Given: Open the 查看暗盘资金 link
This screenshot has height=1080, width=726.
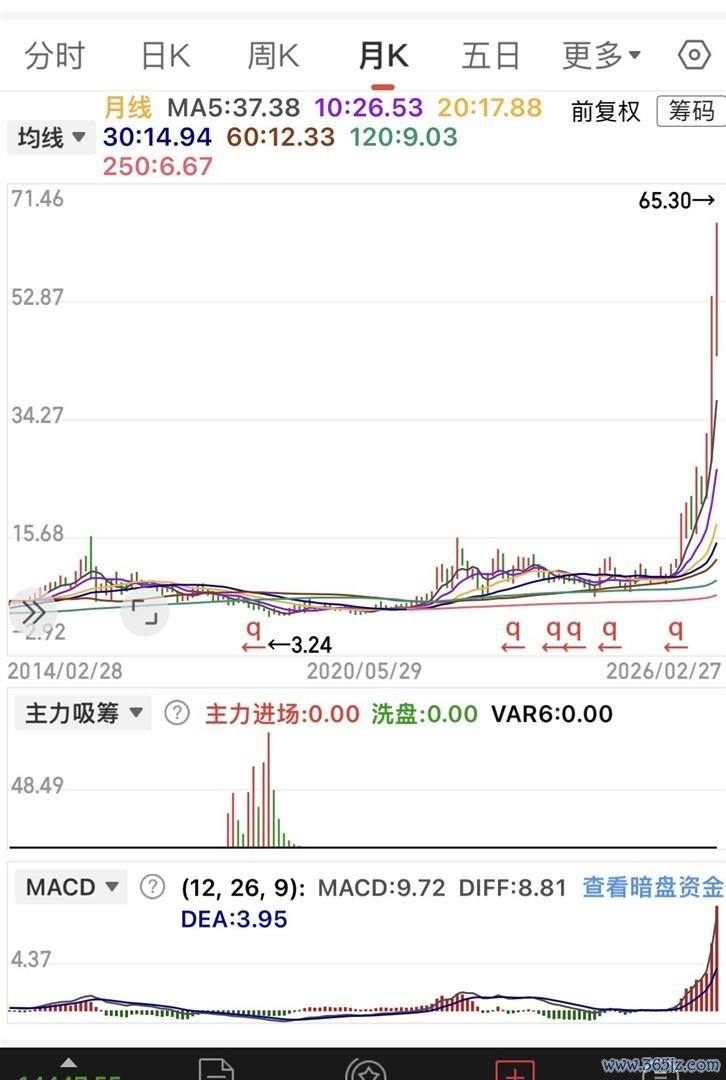Looking at the screenshot, I should (653, 887).
